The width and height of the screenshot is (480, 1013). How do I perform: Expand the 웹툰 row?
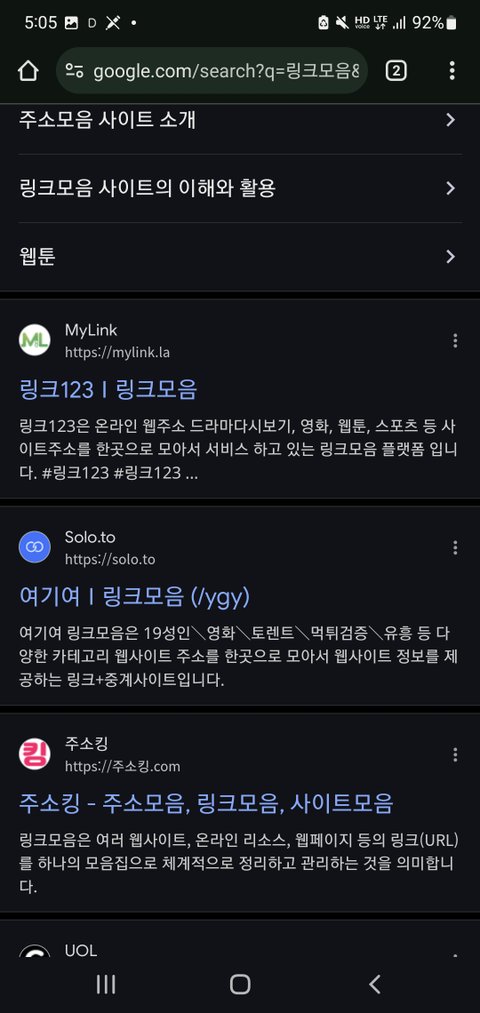coord(240,257)
